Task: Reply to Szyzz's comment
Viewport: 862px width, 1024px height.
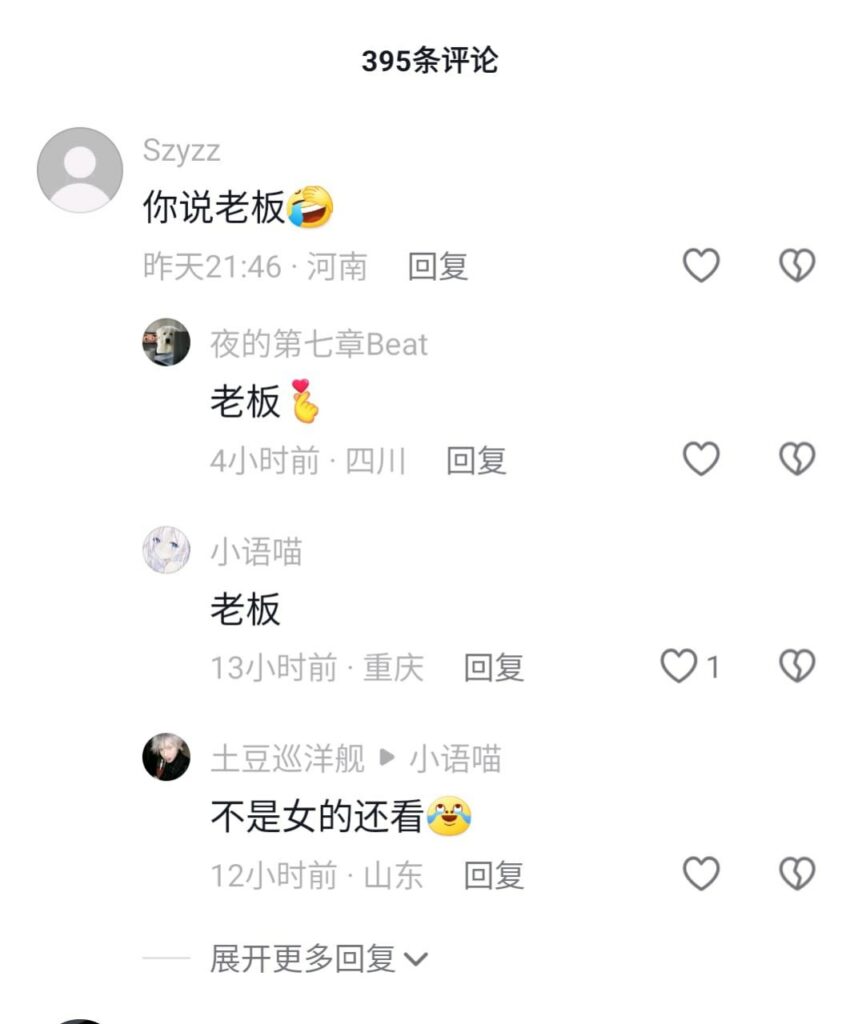Action: coord(438,267)
